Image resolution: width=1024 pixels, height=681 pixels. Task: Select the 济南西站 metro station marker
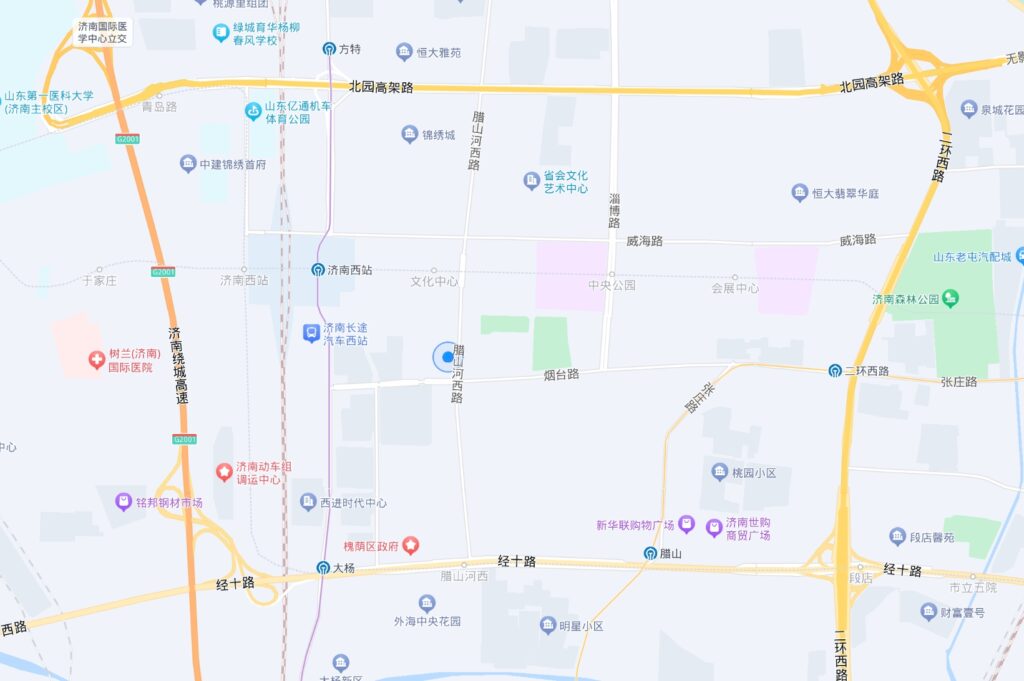[x=318, y=270]
